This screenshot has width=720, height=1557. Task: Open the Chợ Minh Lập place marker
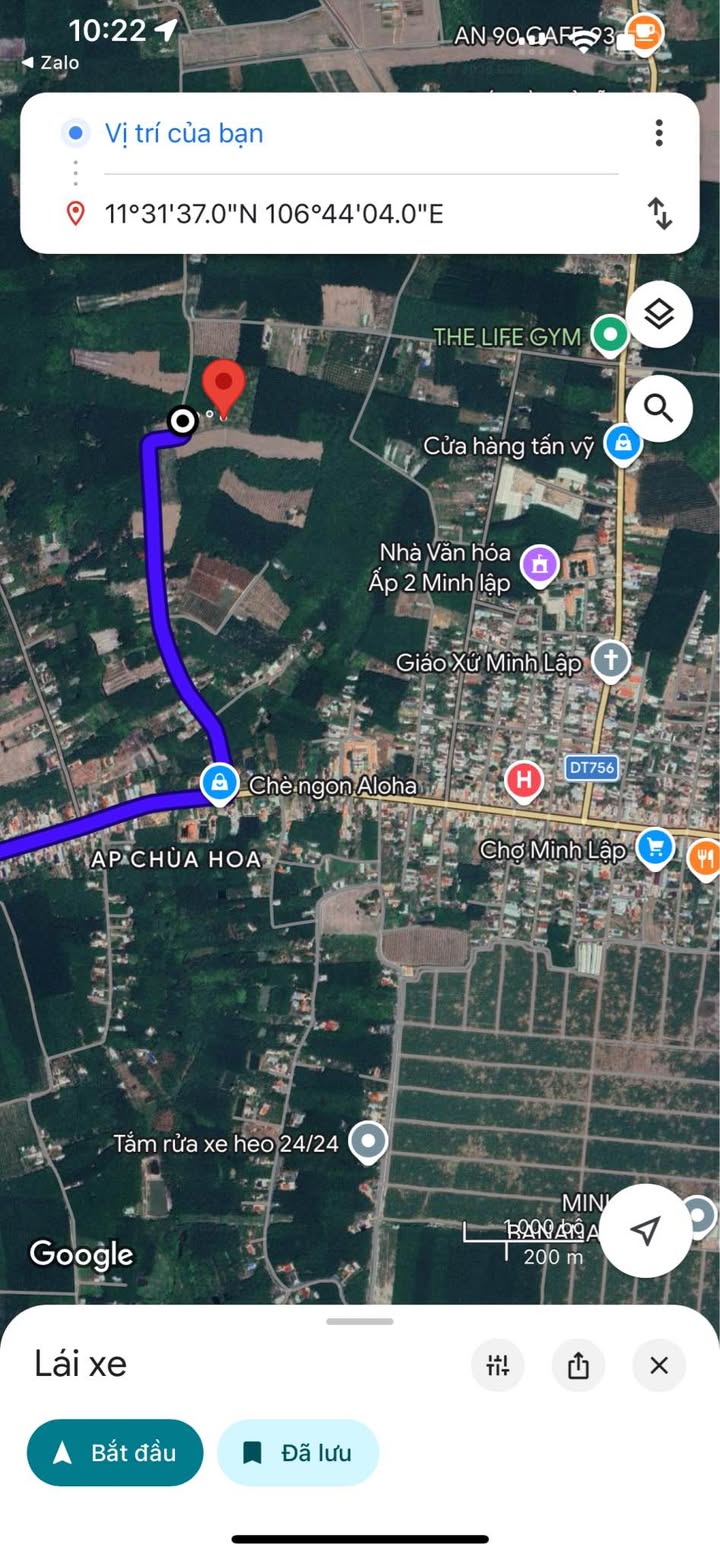tap(655, 848)
